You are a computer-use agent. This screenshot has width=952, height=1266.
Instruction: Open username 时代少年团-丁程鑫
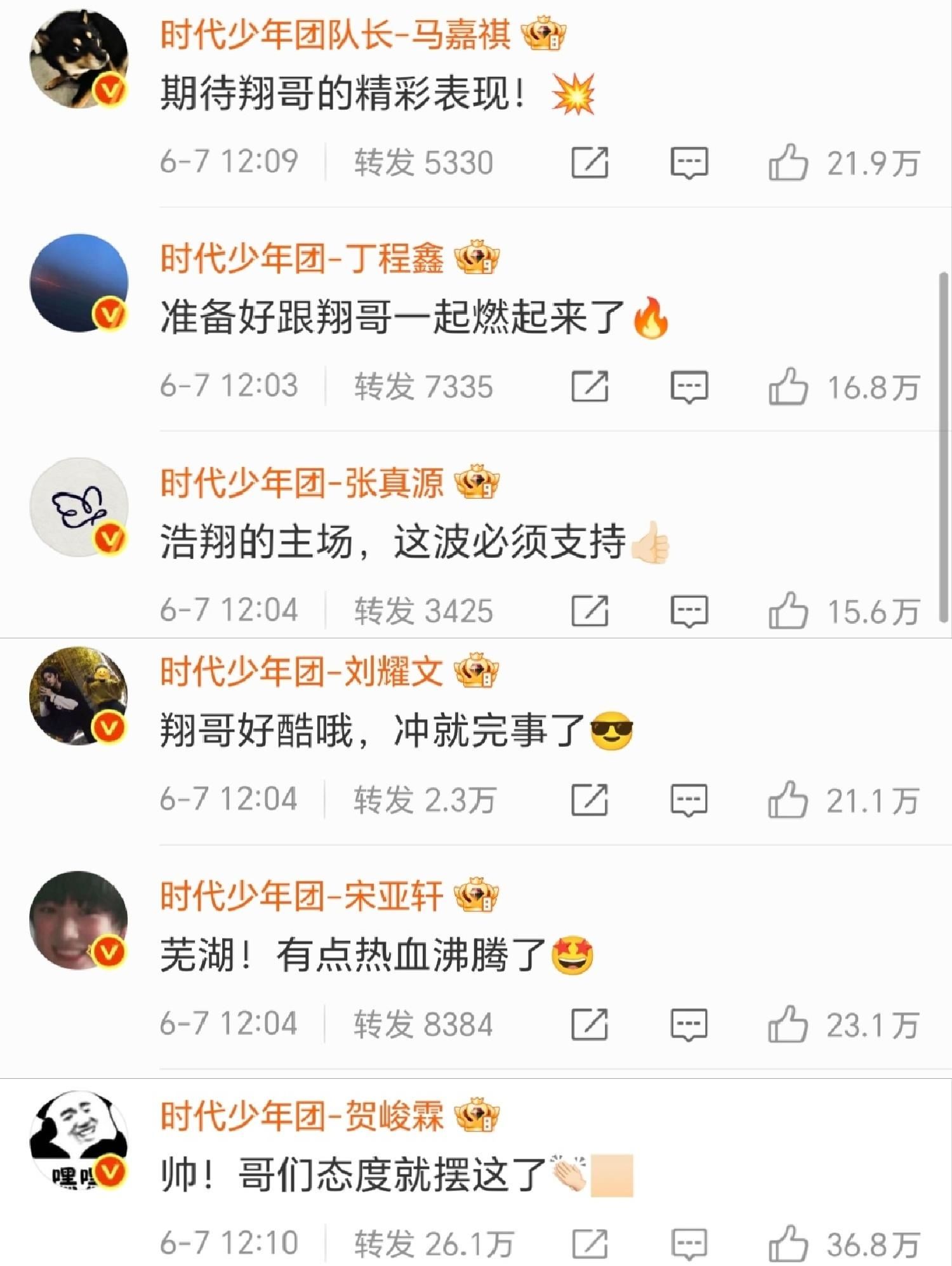pyautogui.click(x=301, y=258)
